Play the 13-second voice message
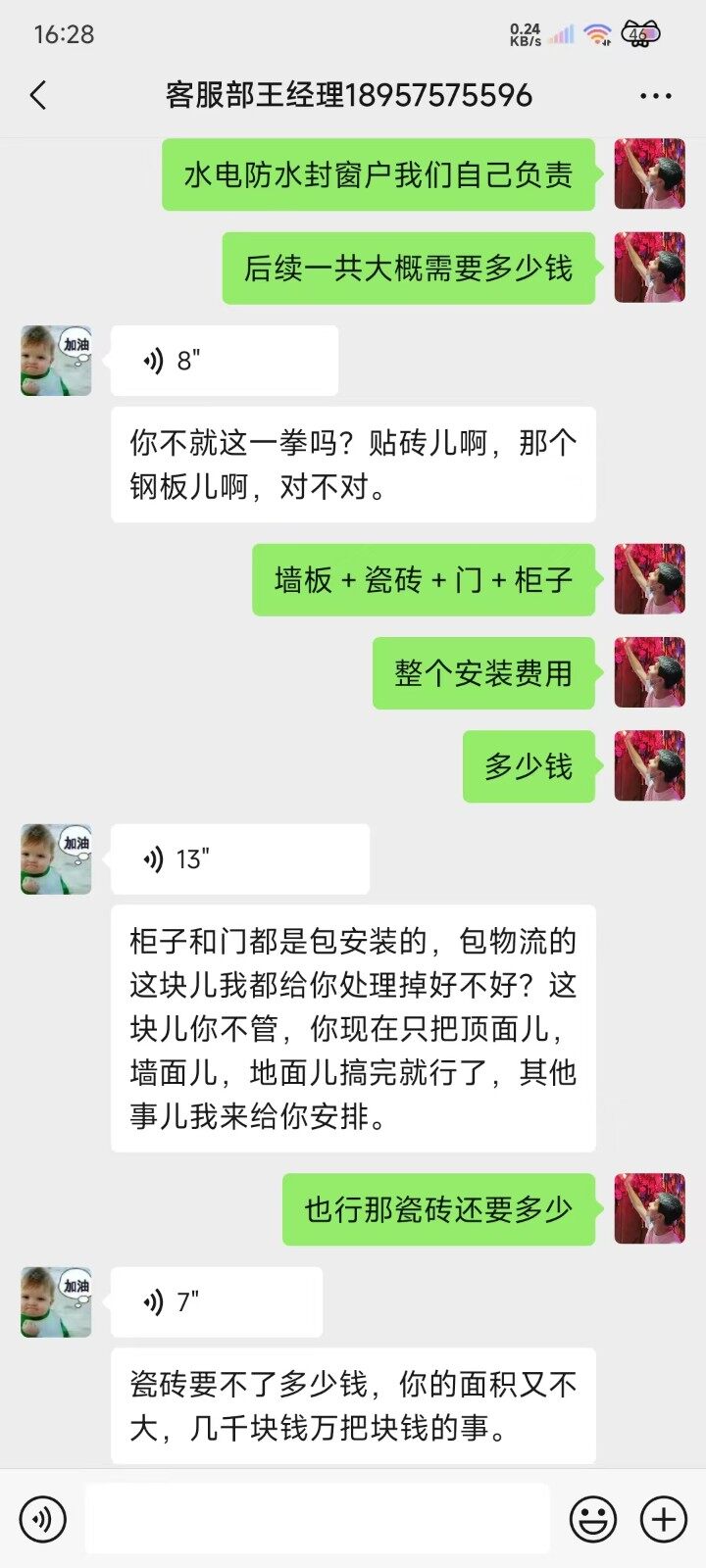 tap(239, 859)
